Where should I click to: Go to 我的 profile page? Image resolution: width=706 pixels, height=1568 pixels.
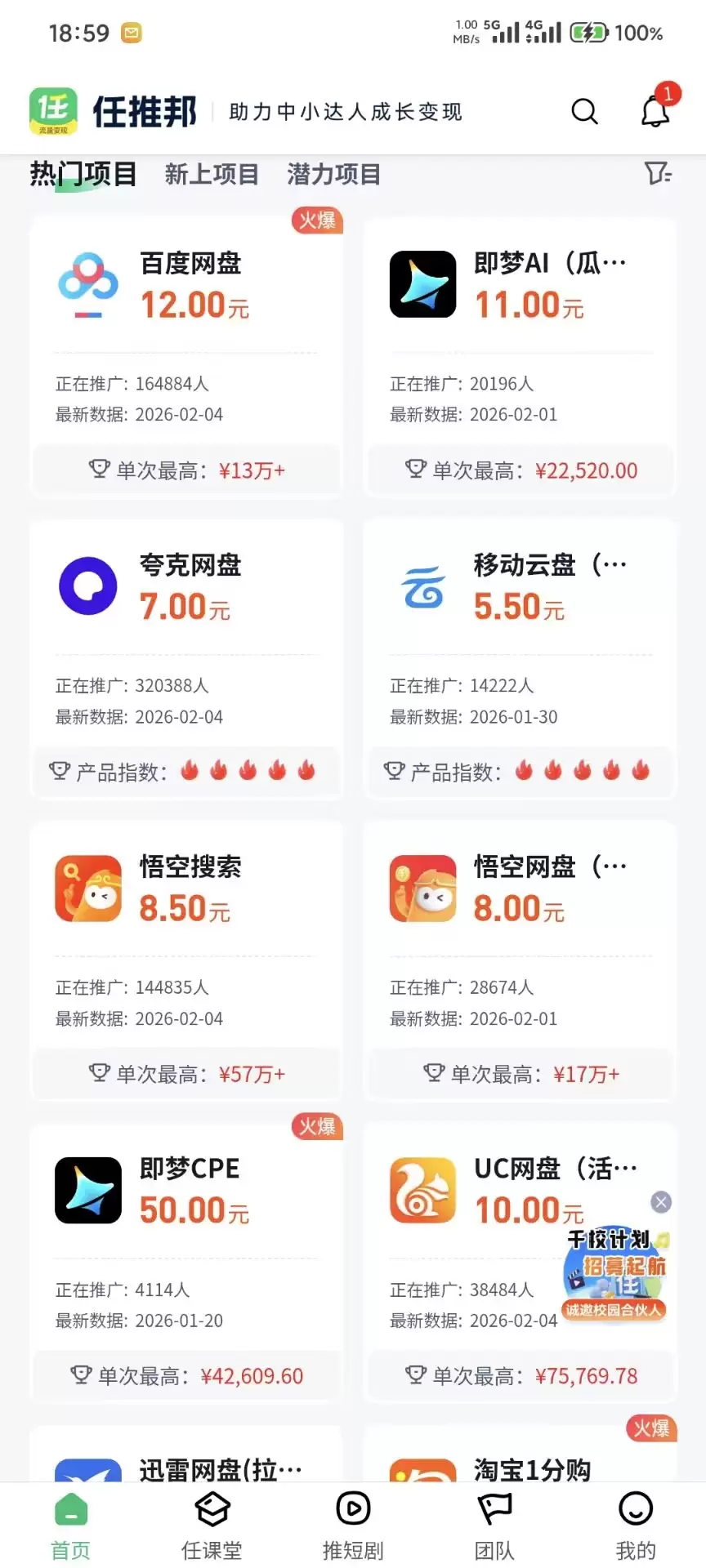(x=635, y=1523)
